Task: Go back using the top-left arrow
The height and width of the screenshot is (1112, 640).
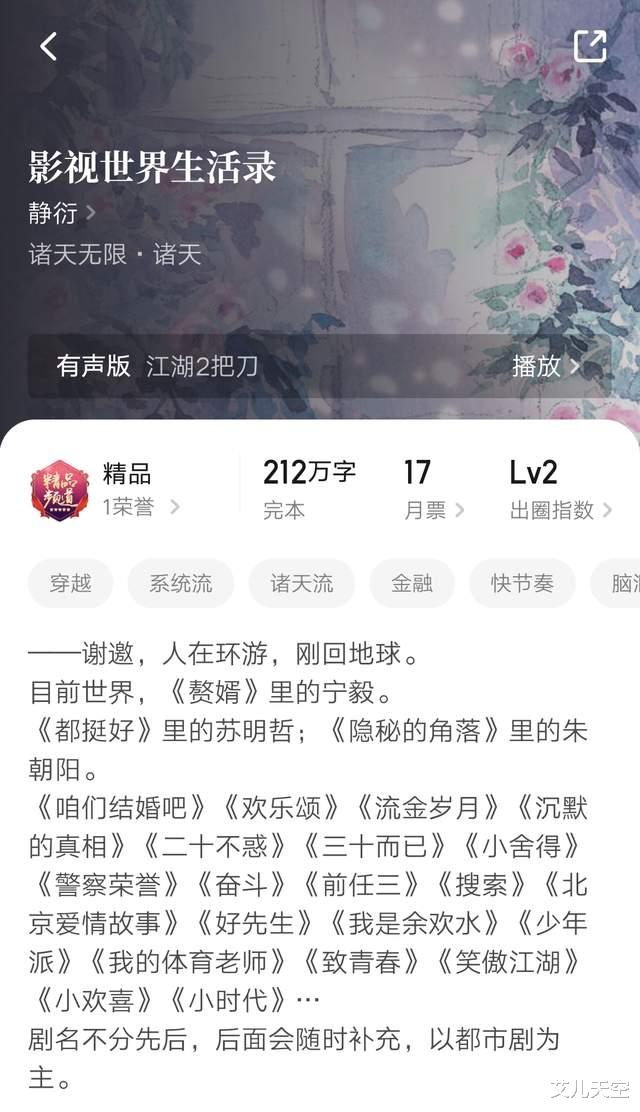Action: click(x=48, y=47)
